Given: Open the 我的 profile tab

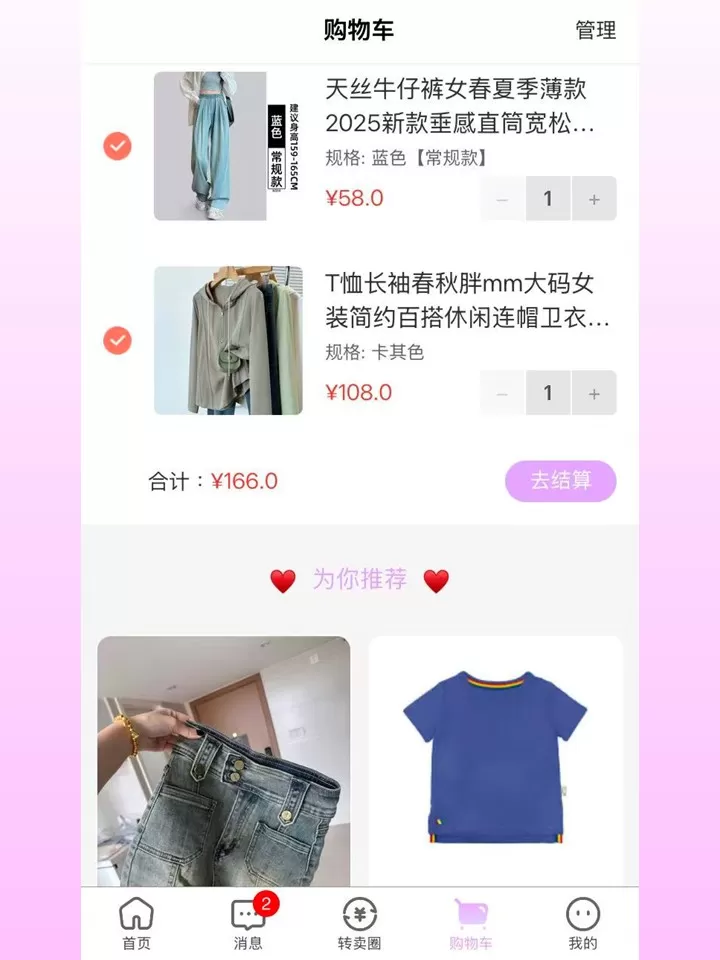Looking at the screenshot, I should click(x=582, y=924).
